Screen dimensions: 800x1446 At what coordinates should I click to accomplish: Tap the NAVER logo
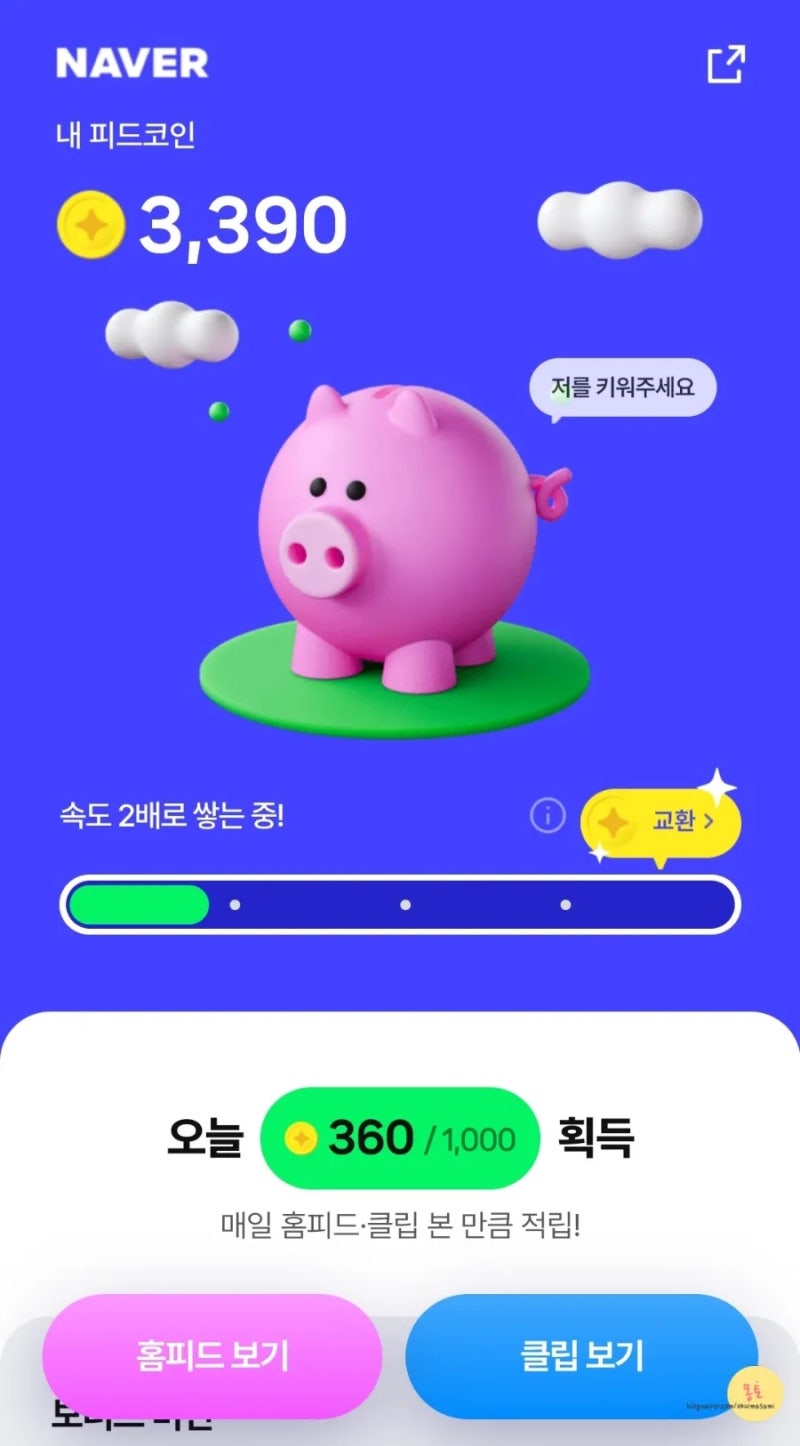pos(132,63)
